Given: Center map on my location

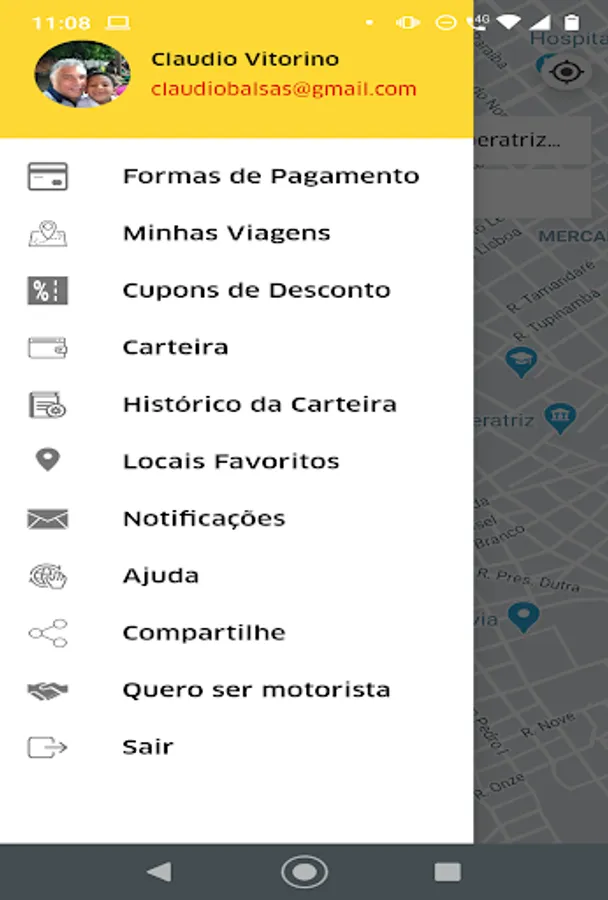Looking at the screenshot, I should tap(567, 73).
